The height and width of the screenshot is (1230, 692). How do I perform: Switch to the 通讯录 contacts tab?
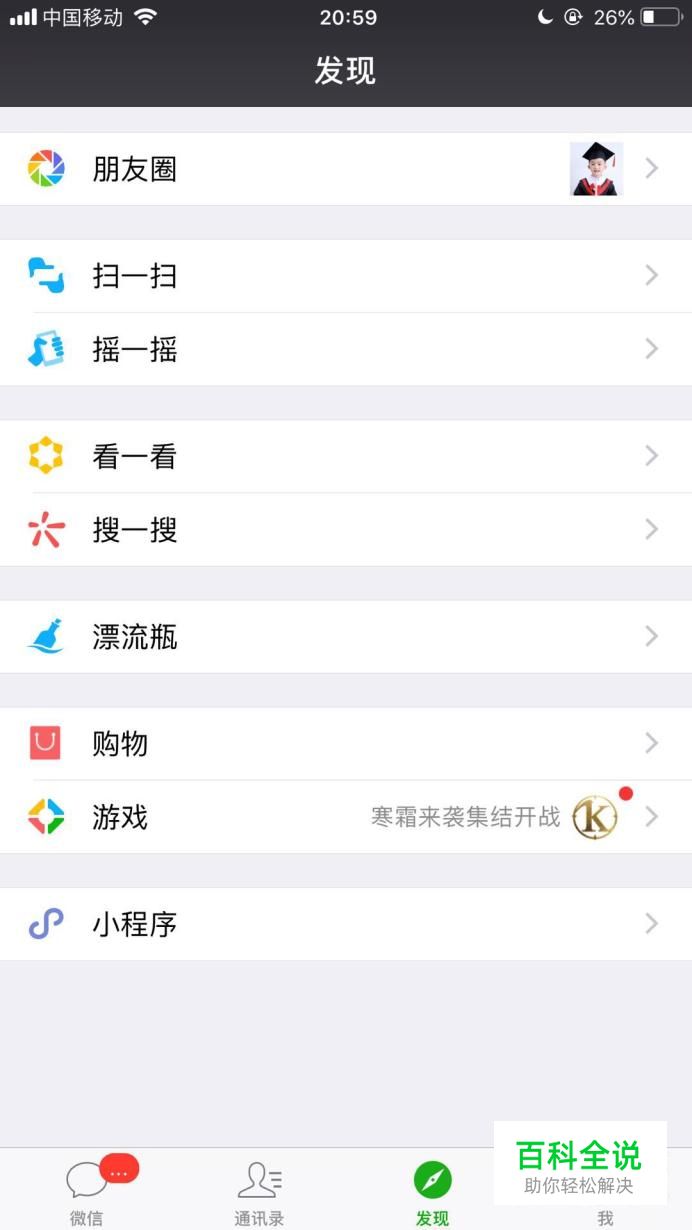259,1192
